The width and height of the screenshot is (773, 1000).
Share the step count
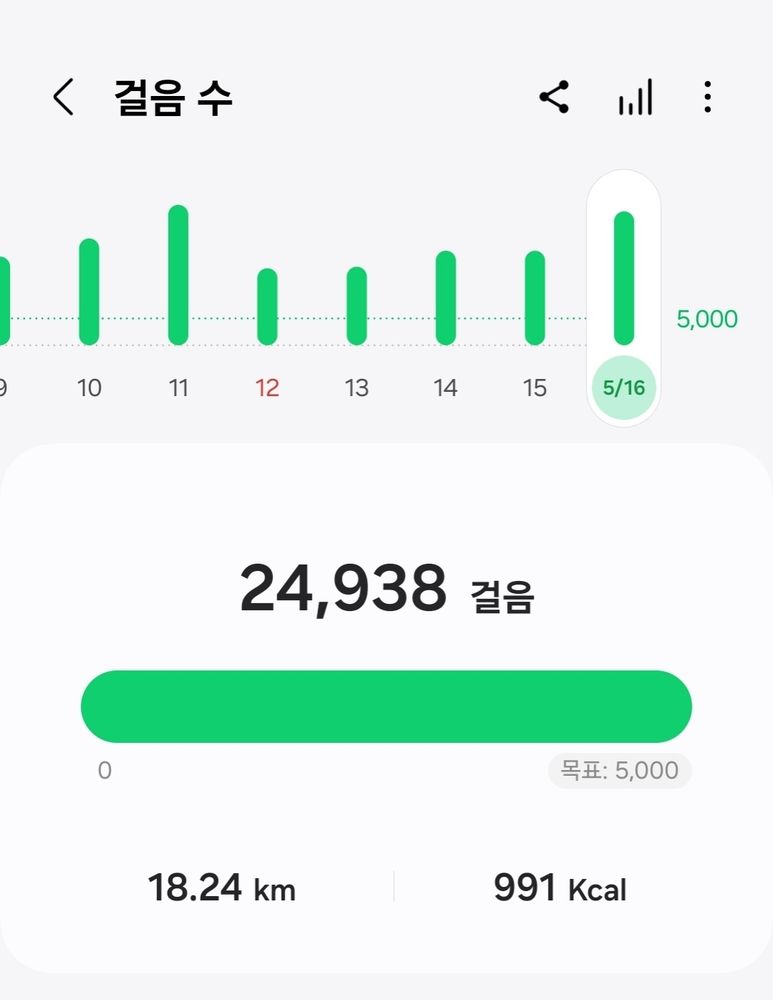tap(554, 98)
